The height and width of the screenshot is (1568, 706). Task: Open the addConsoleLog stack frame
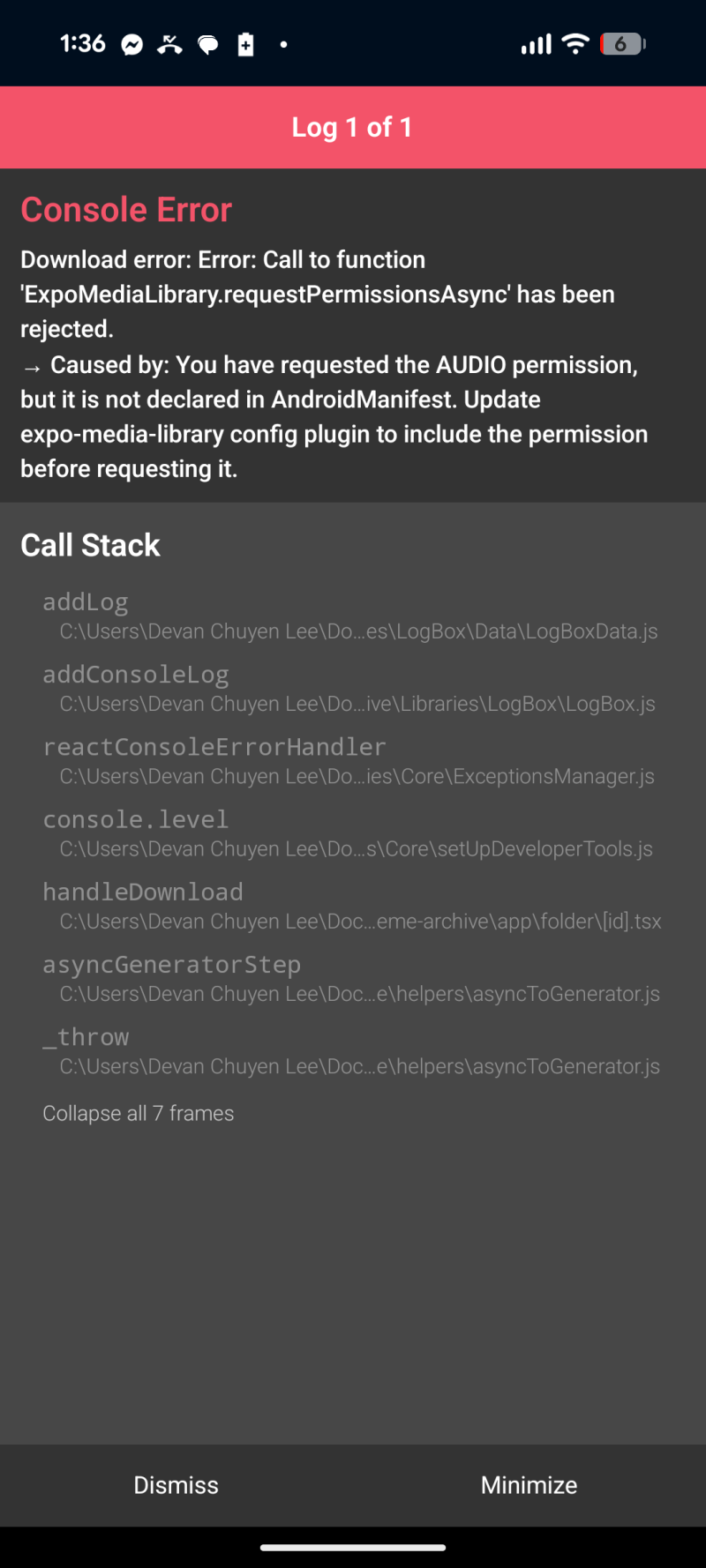pos(350,688)
